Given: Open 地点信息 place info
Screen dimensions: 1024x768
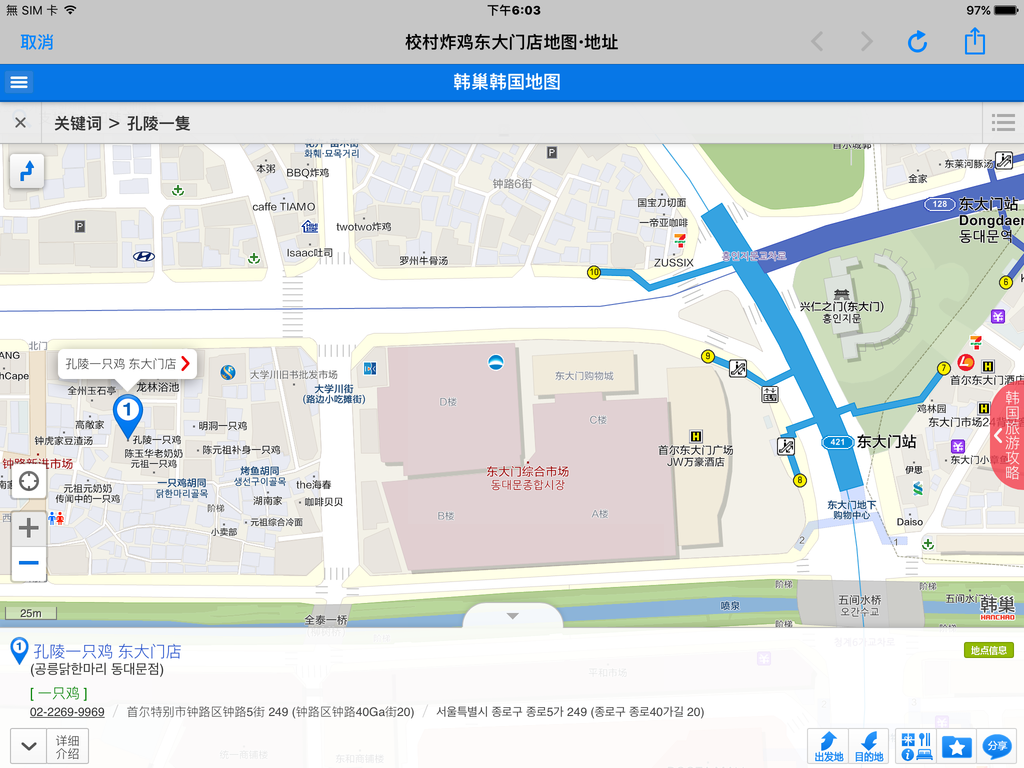Looking at the screenshot, I should (x=988, y=651).
